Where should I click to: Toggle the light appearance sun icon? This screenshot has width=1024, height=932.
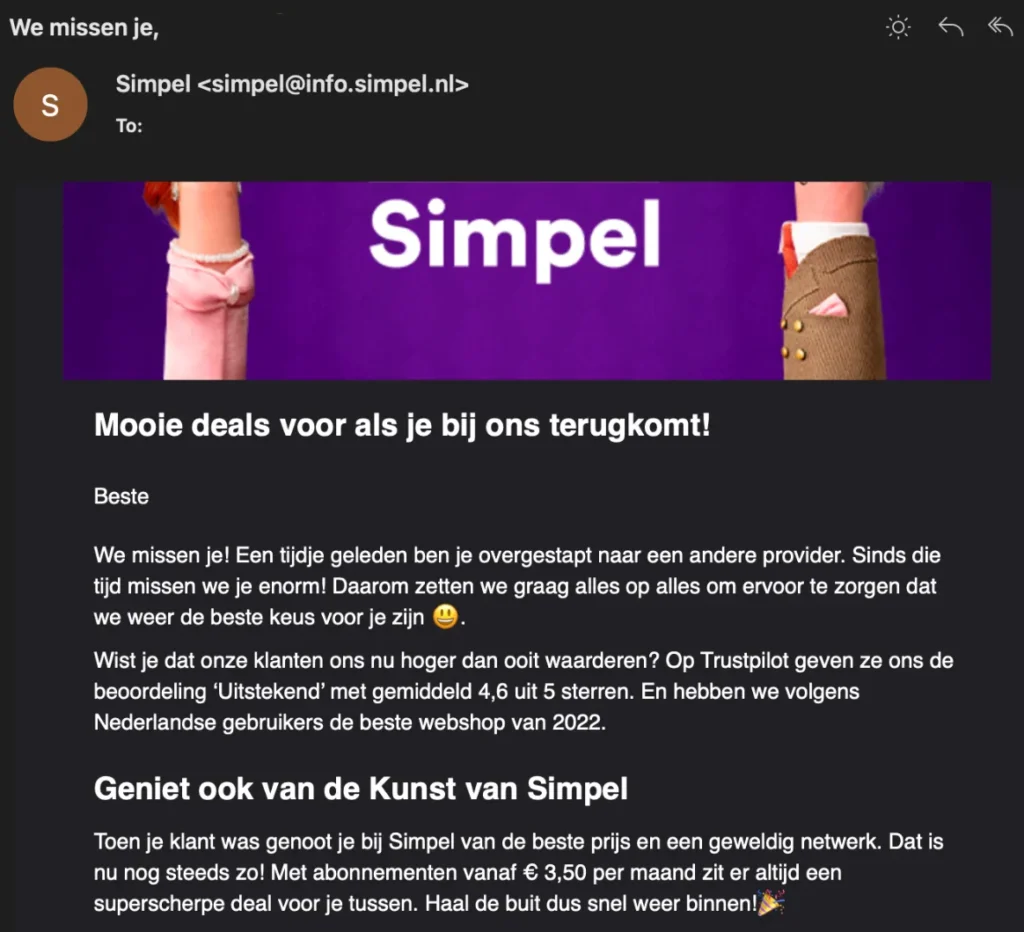click(x=898, y=28)
